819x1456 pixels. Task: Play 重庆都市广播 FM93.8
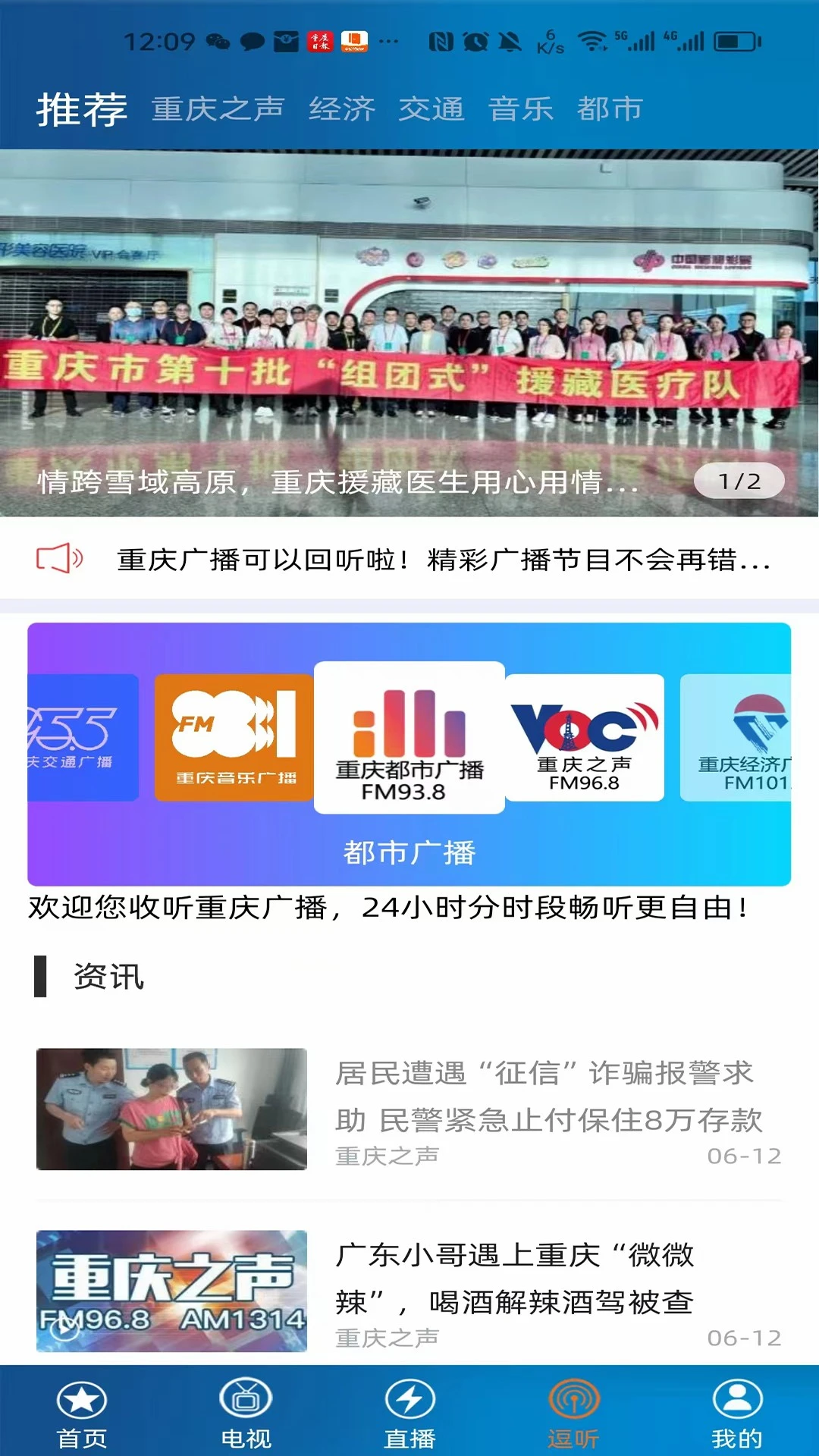tap(409, 737)
